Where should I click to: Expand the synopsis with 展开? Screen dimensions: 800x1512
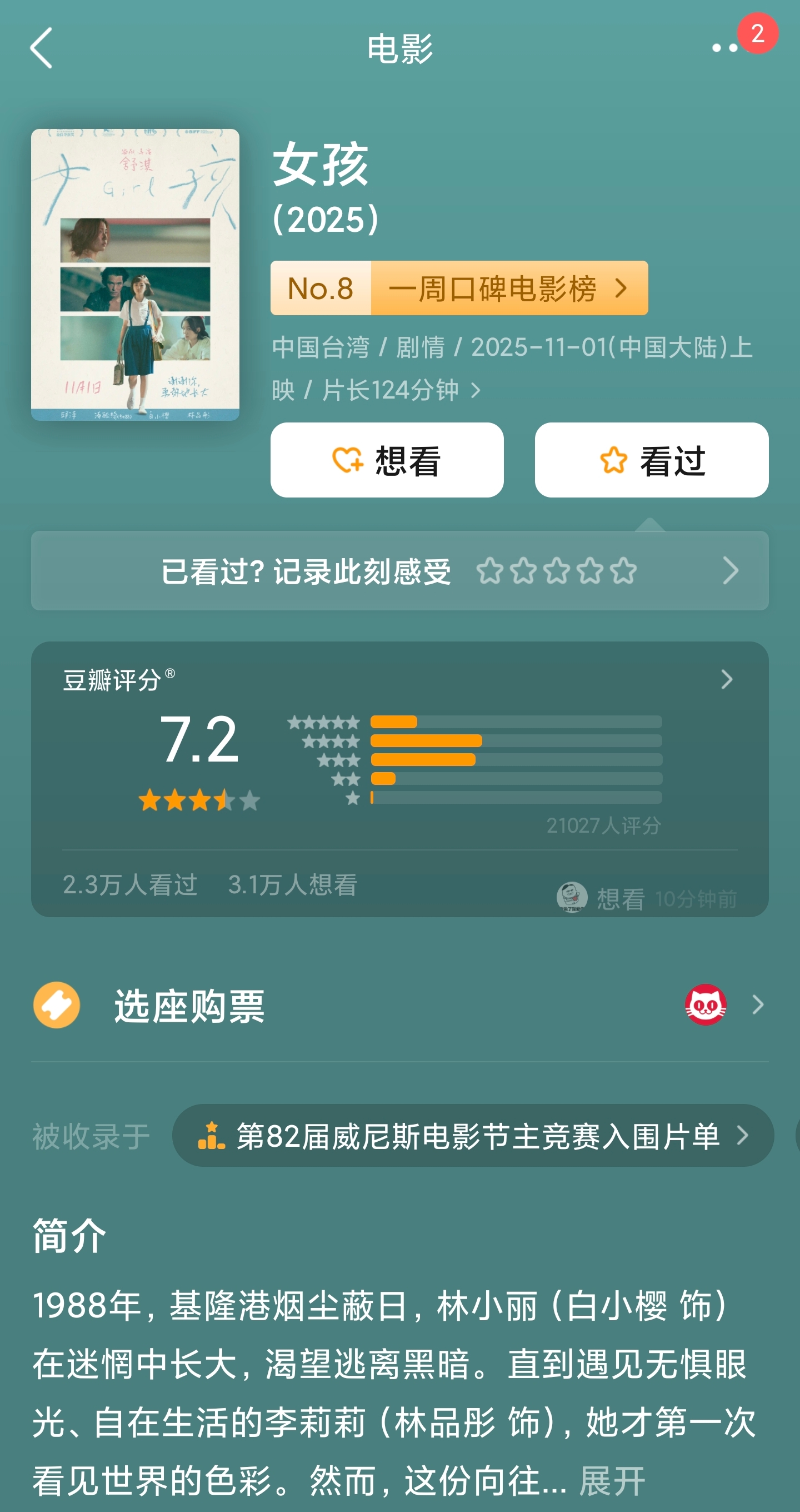[x=612, y=1480]
